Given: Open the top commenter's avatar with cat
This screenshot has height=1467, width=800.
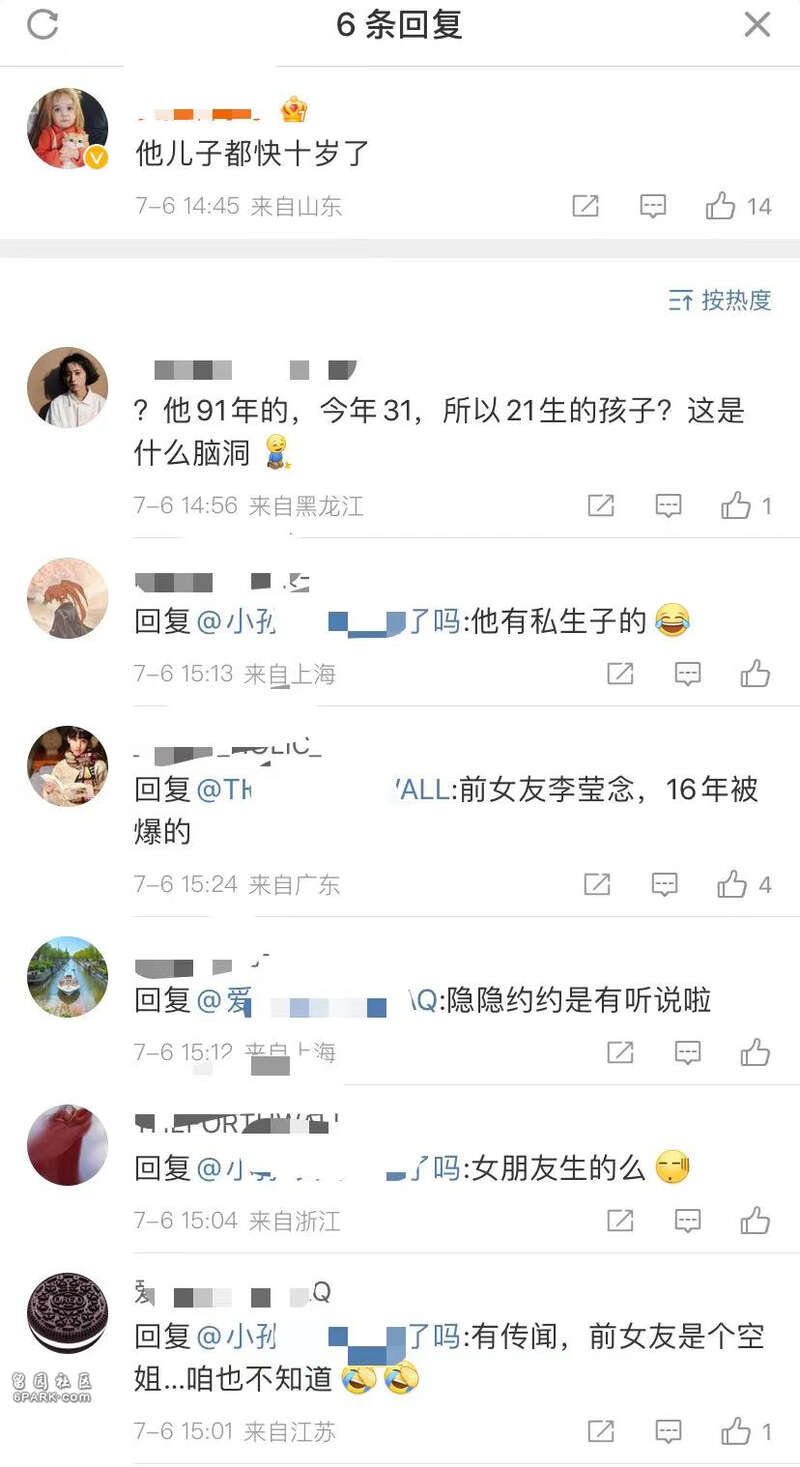Looking at the screenshot, I should pos(67,128).
